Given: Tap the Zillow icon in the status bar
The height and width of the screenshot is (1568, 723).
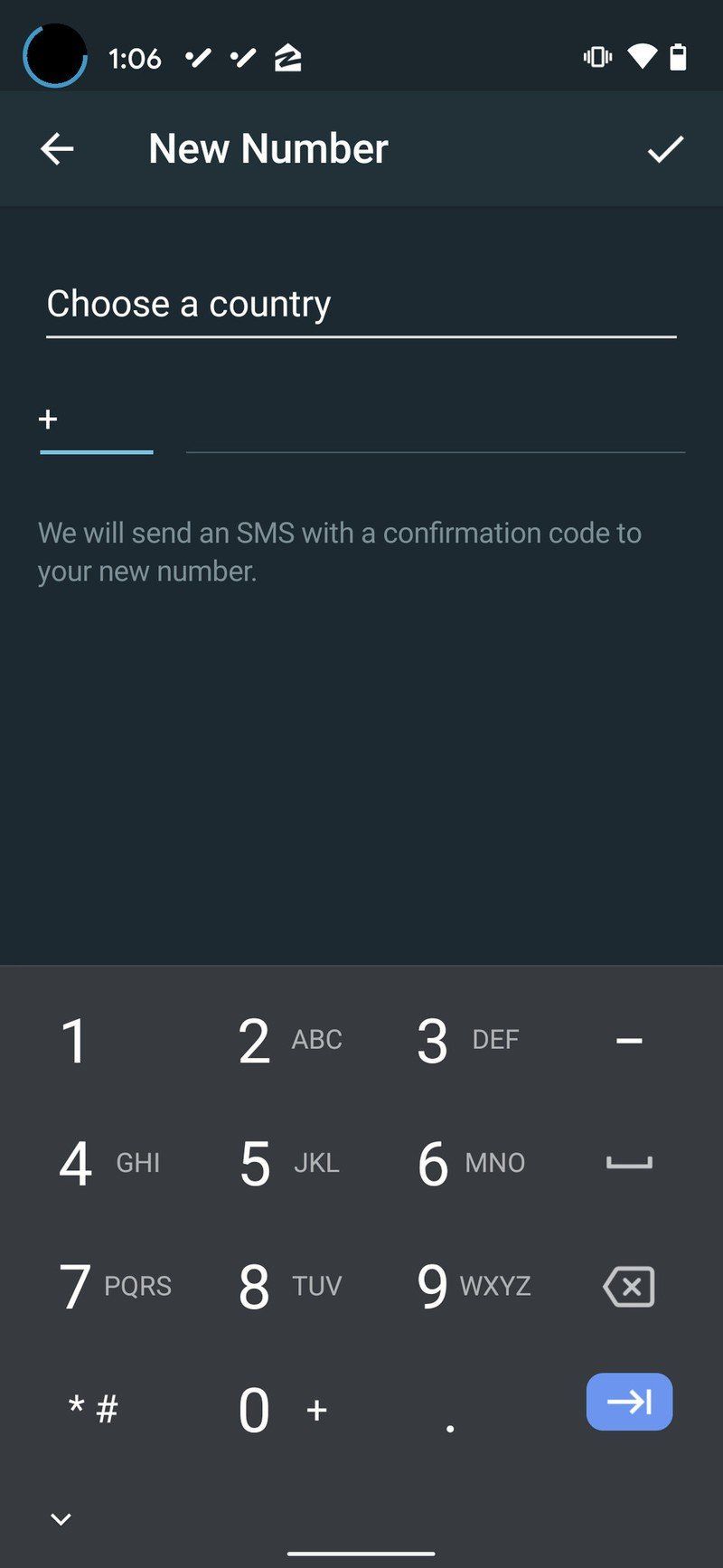Looking at the screenshot, I should click(x=288, y=58).
